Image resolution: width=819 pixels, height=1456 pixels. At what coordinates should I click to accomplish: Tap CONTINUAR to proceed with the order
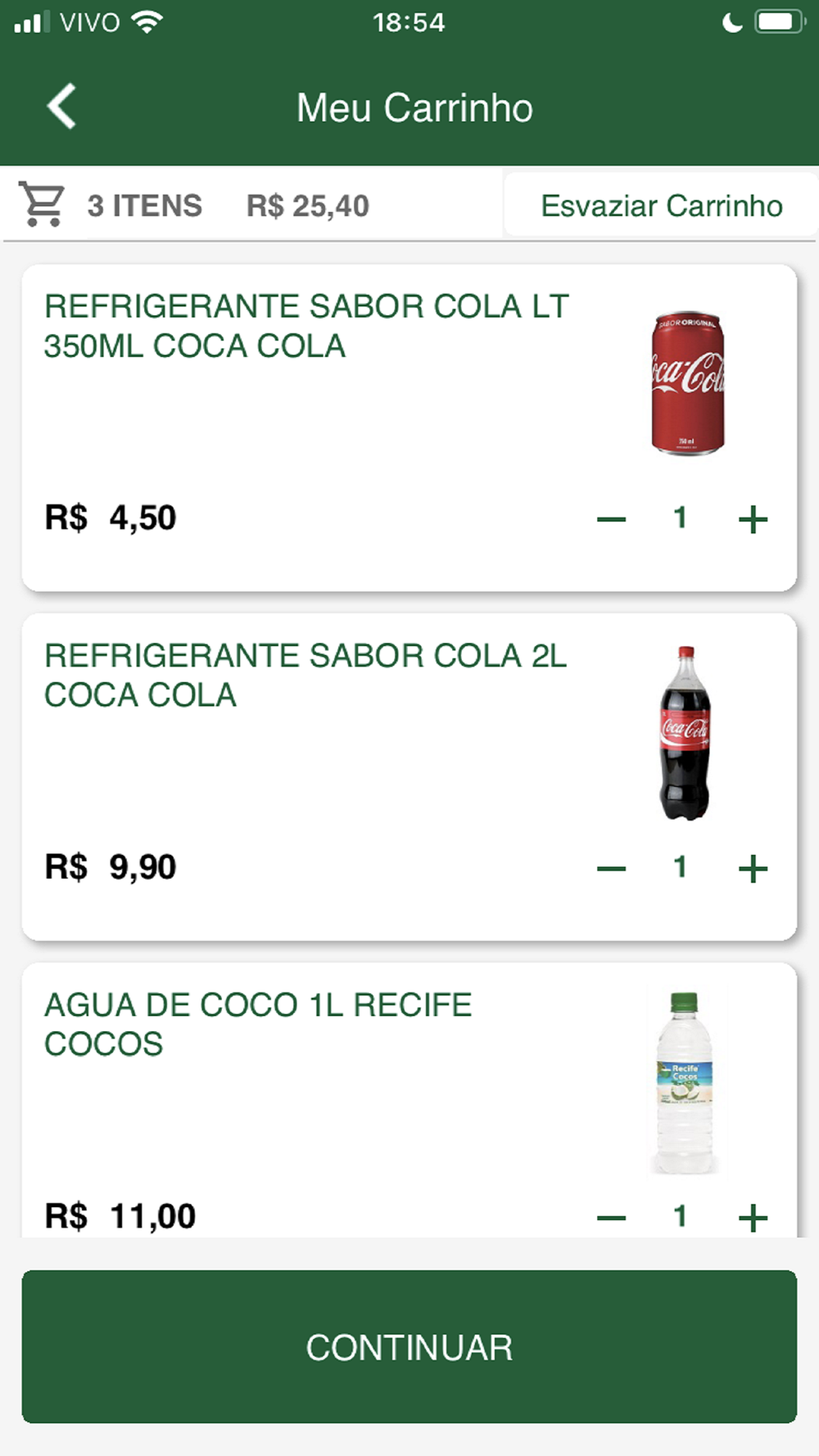click(409, 1347)
